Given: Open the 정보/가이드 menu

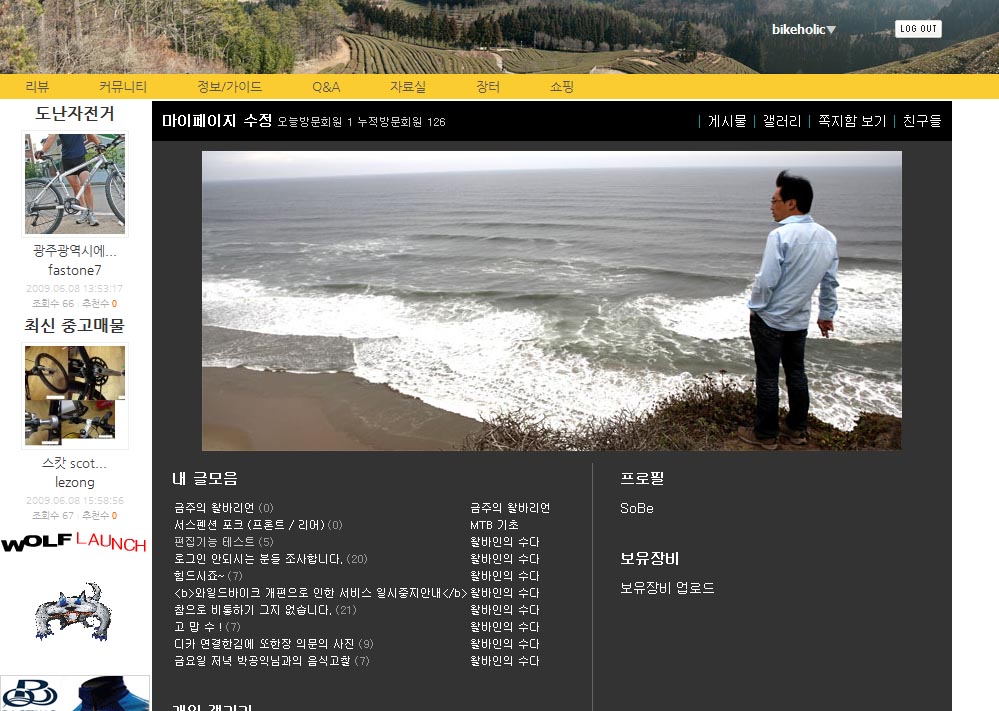Looking at the screenshot, I should 229,87.
